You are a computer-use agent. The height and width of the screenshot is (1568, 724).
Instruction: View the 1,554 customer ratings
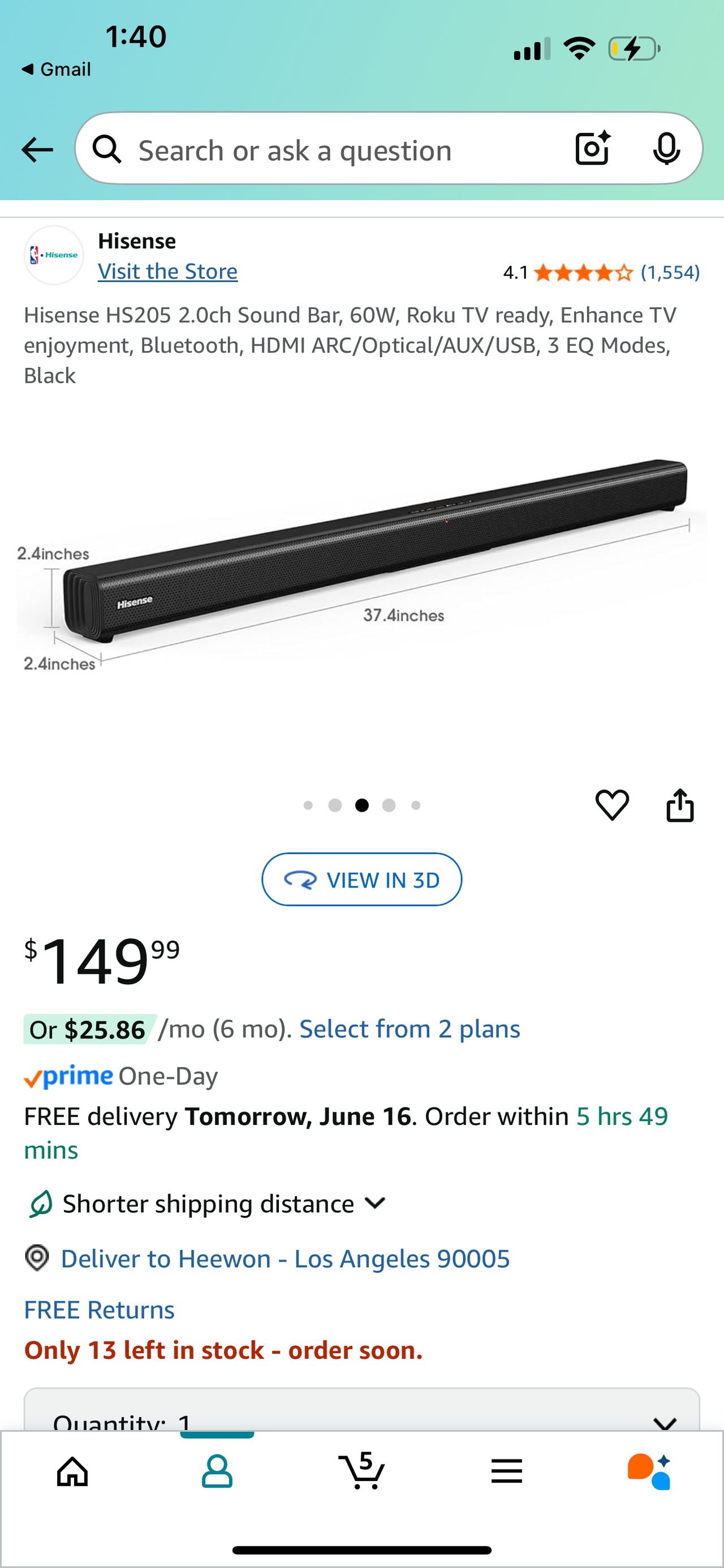point(670,272)
